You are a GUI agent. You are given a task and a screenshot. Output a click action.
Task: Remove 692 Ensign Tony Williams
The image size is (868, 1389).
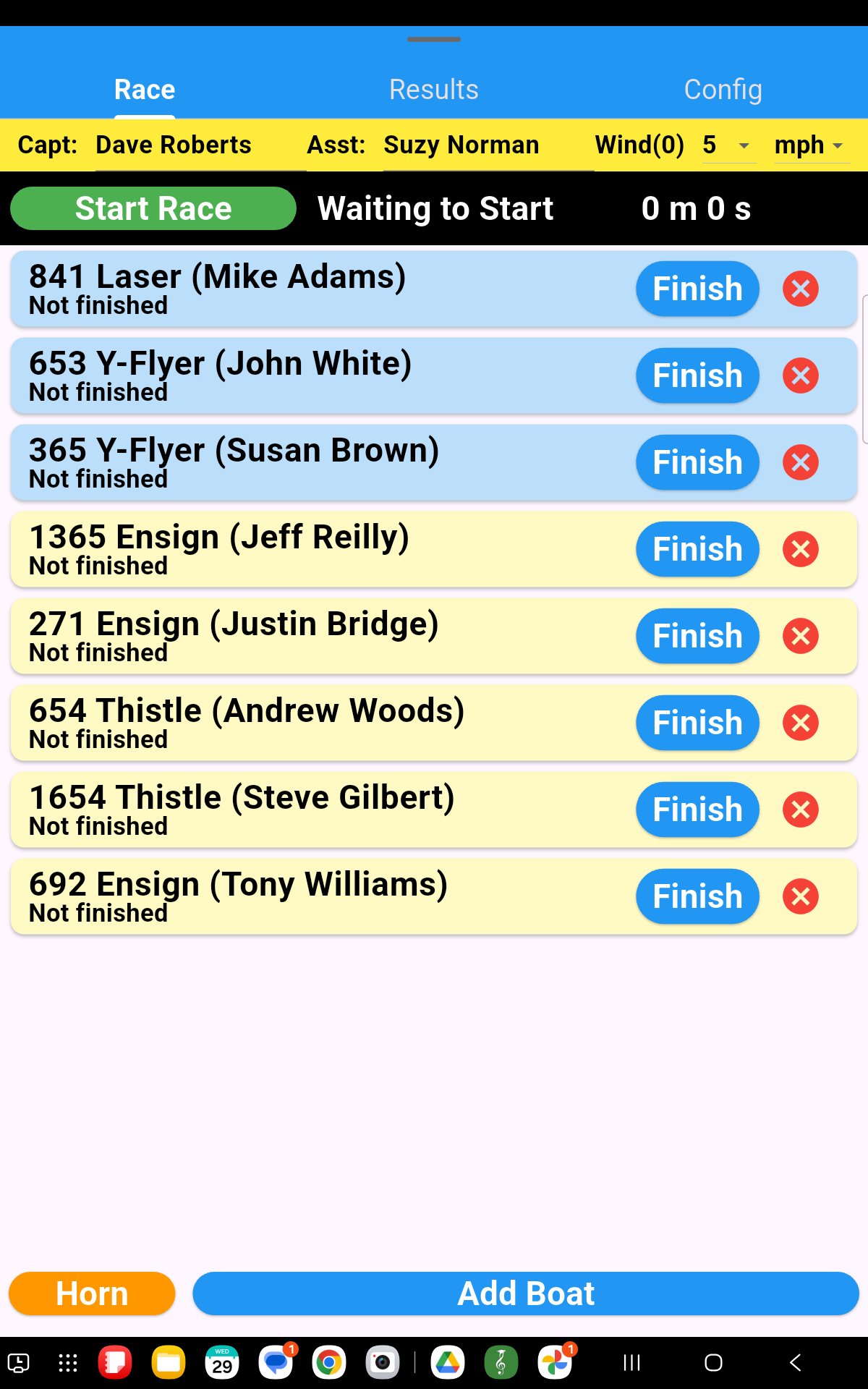point(800,896)
